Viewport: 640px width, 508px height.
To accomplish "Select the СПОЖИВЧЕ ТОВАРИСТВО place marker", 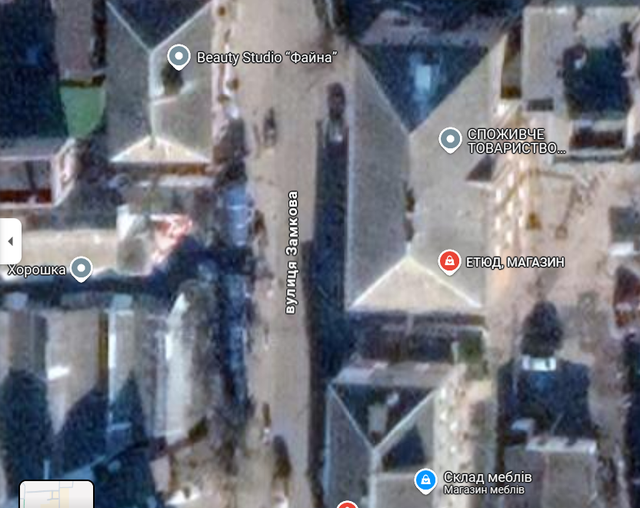I will pyautogui.click(x=451, y=139).
